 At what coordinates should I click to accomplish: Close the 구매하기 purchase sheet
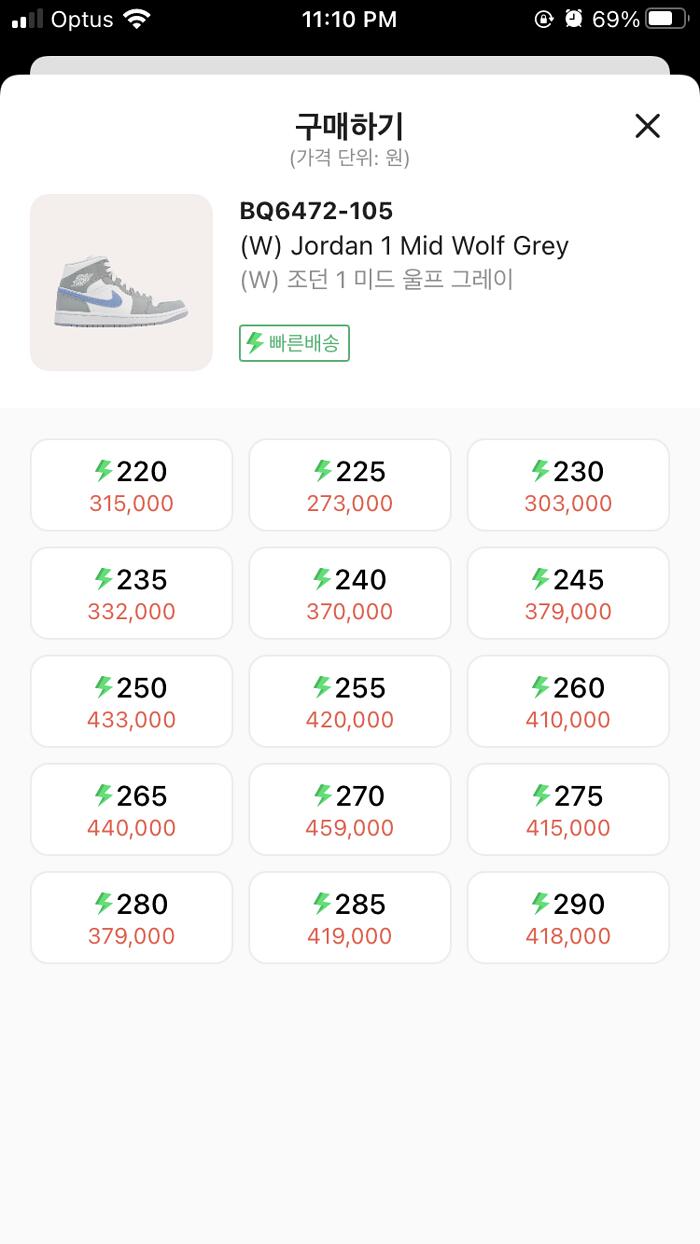point(648,126)
